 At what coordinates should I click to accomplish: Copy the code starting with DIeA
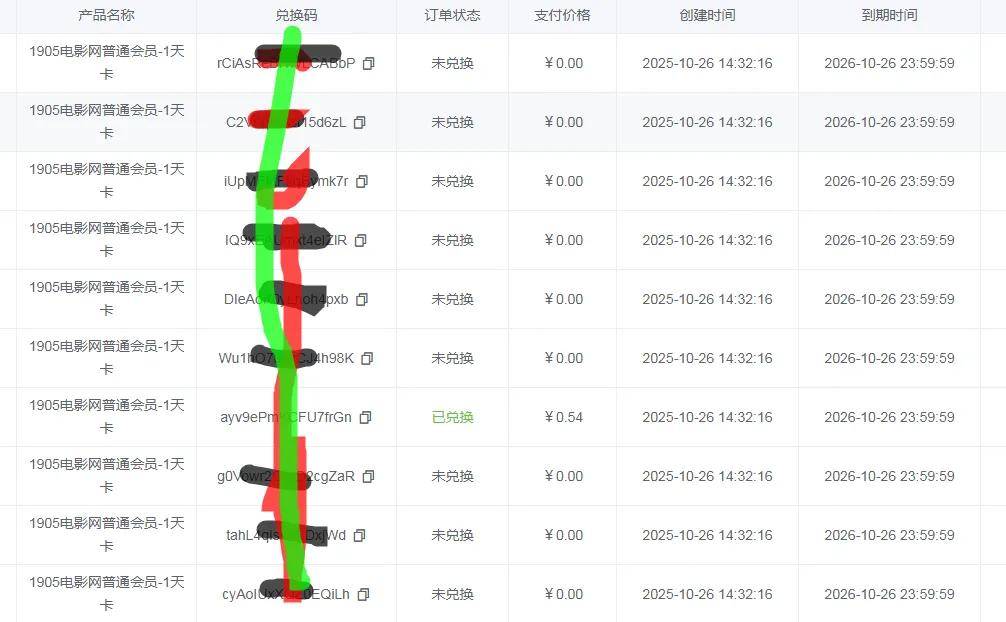point(362,299)
